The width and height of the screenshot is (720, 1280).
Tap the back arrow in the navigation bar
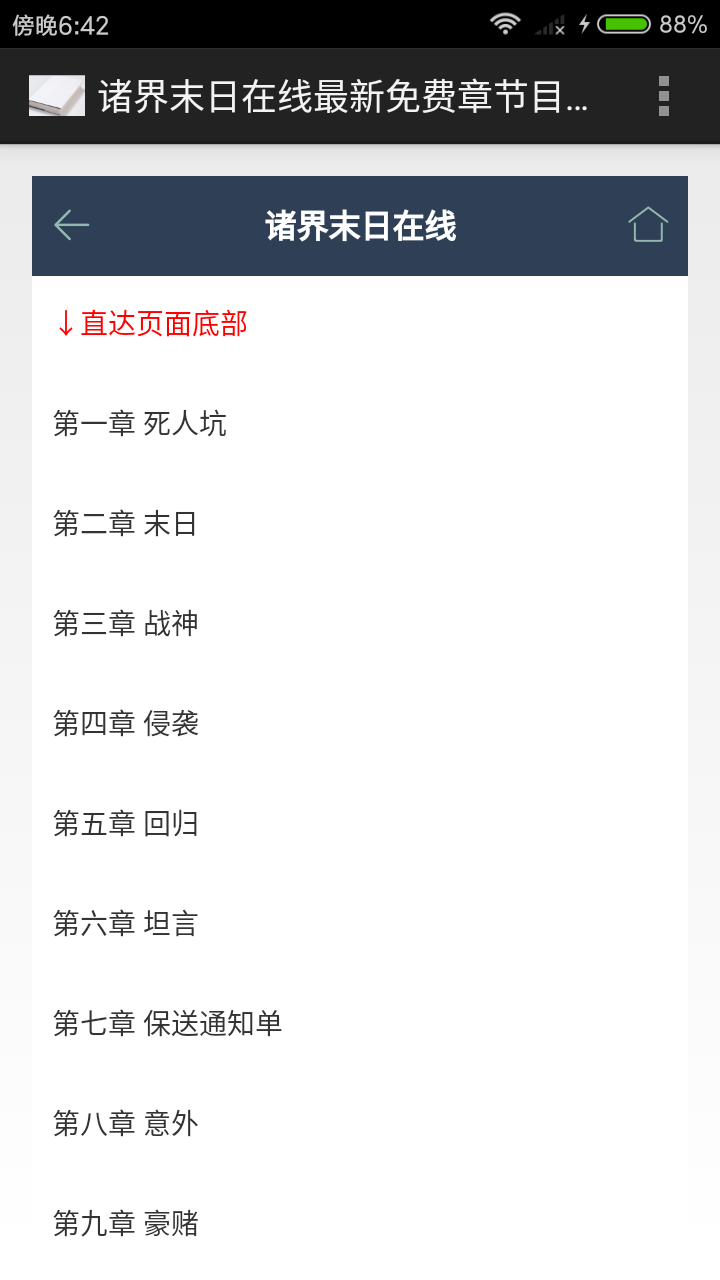click(x=70, y=225)
